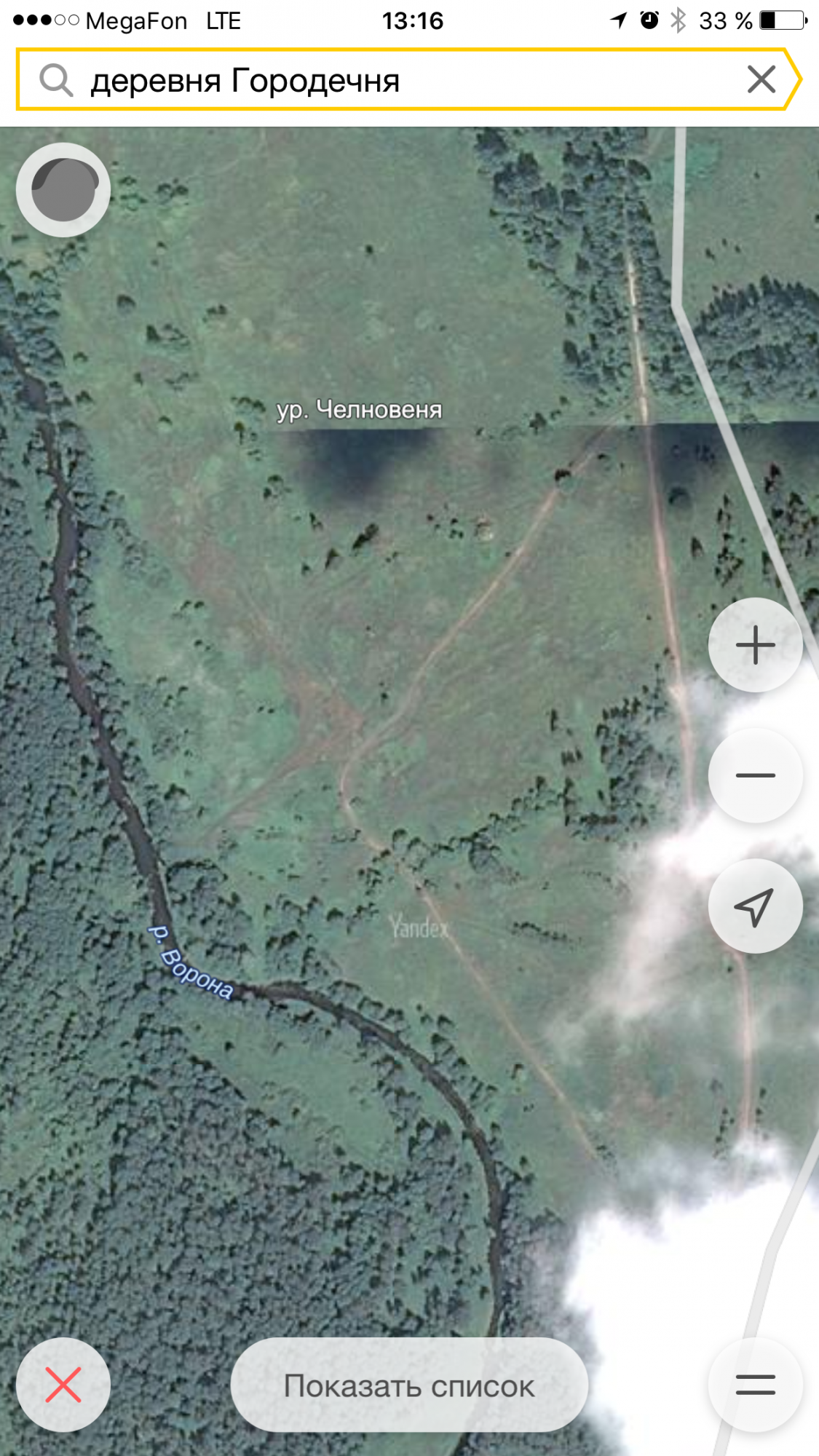Image resolution: width=819 pixels, height=1456 pixels.
Task: Tap Показать список button
Action: coord(409,1385)
